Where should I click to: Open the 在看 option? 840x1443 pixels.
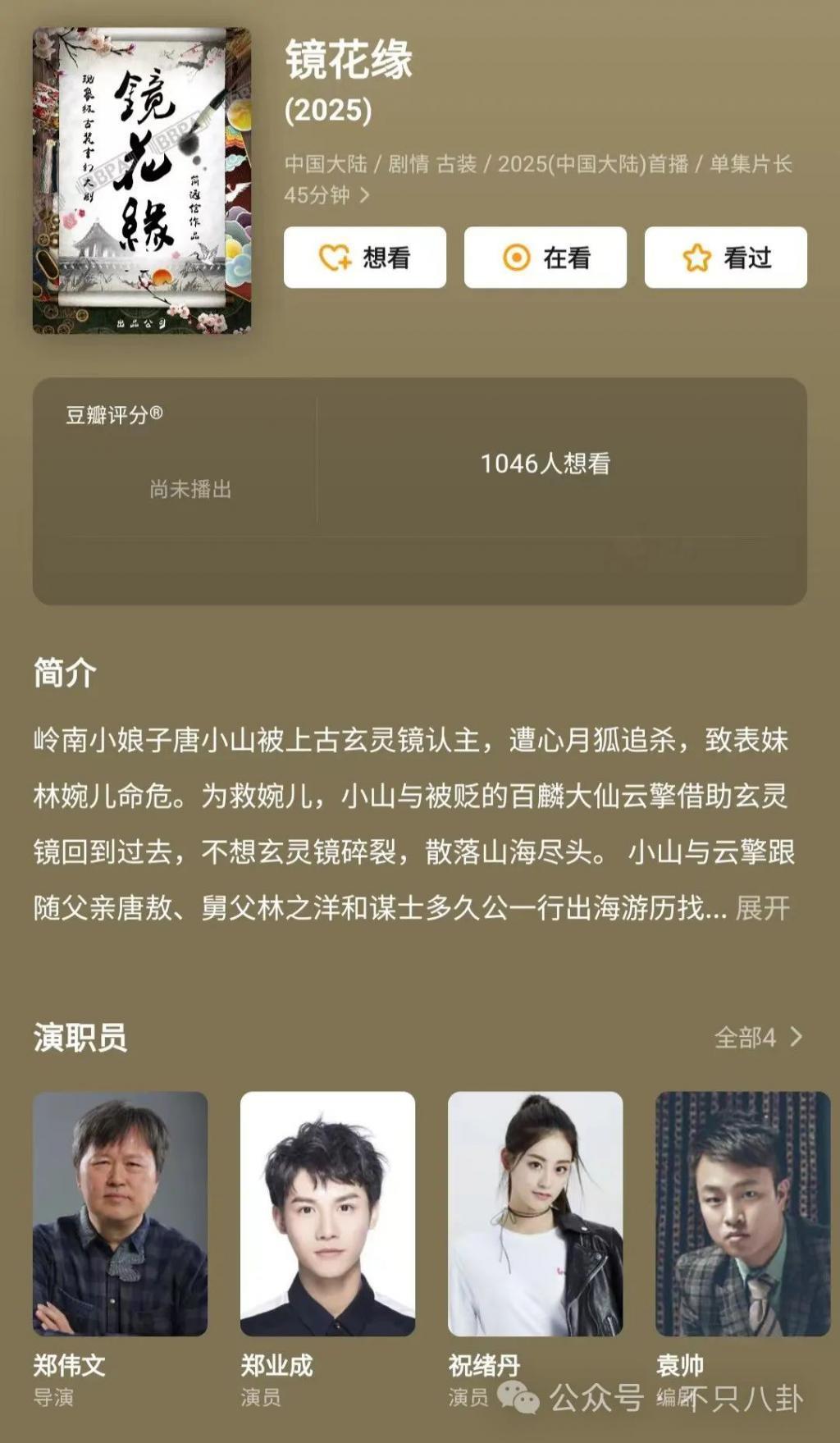click(x=545, y=257)
